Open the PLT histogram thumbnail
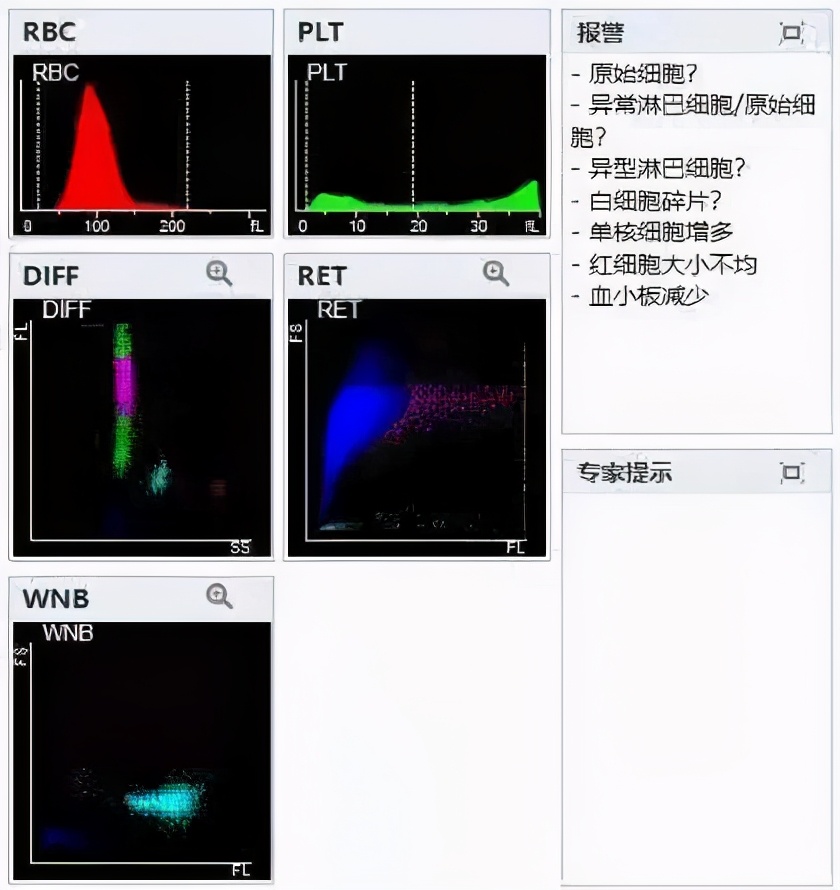840x890 pixels. (x=418, y=145)
